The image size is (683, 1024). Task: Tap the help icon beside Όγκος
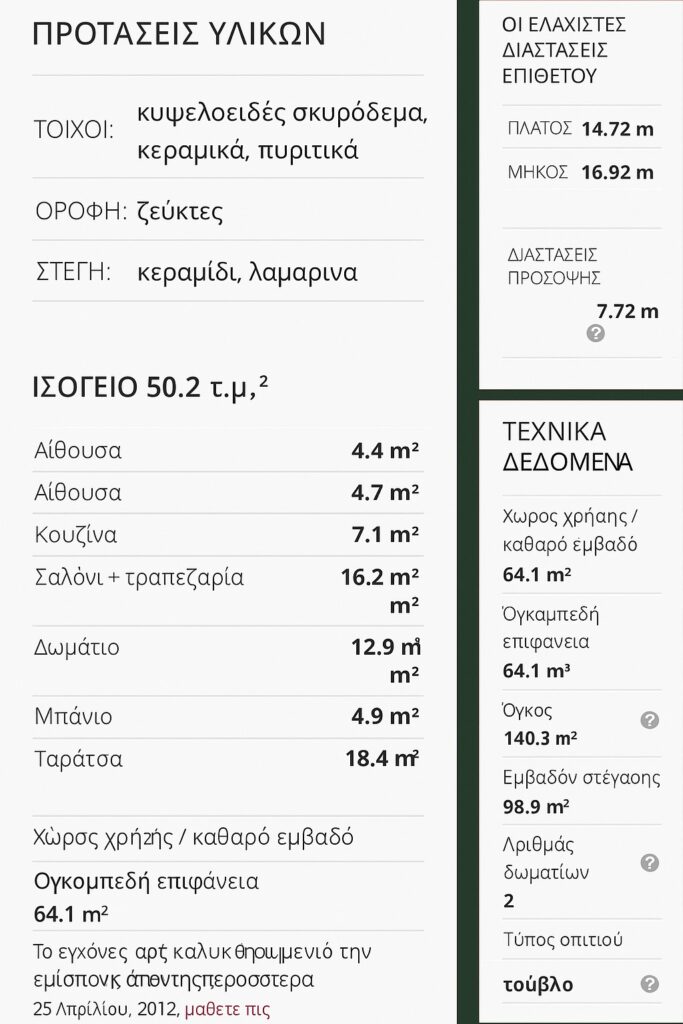pyautogui.click(x=650, y=720)
